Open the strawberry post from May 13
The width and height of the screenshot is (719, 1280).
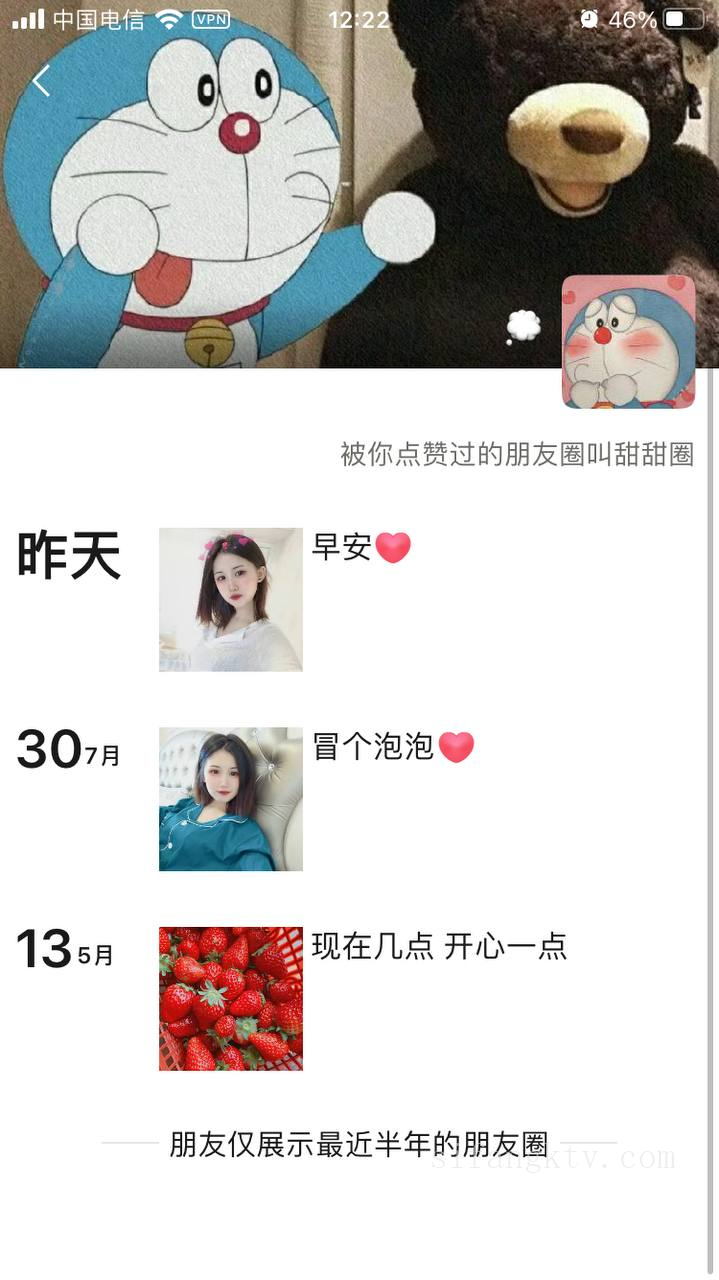(x=231, y=998)
